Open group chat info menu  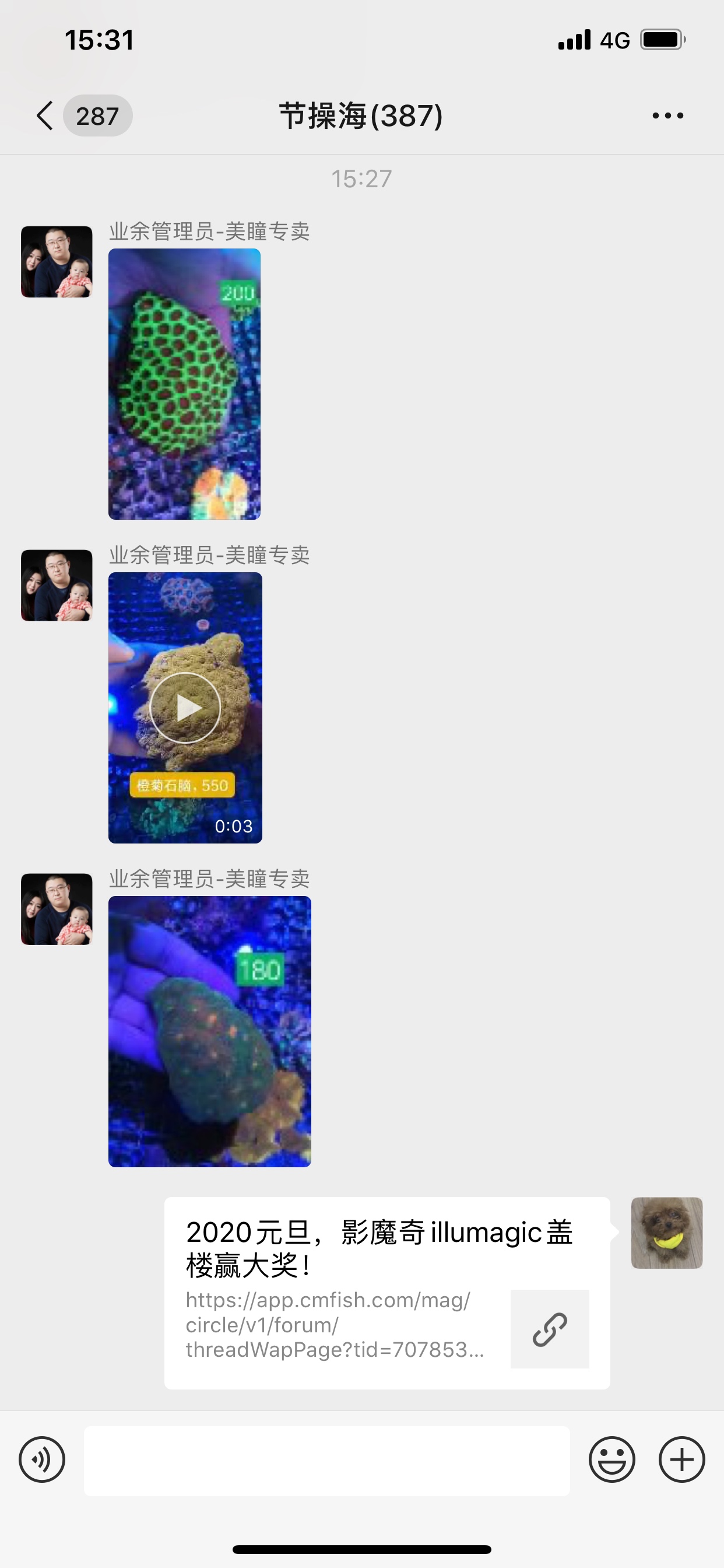tap(667, 116)
